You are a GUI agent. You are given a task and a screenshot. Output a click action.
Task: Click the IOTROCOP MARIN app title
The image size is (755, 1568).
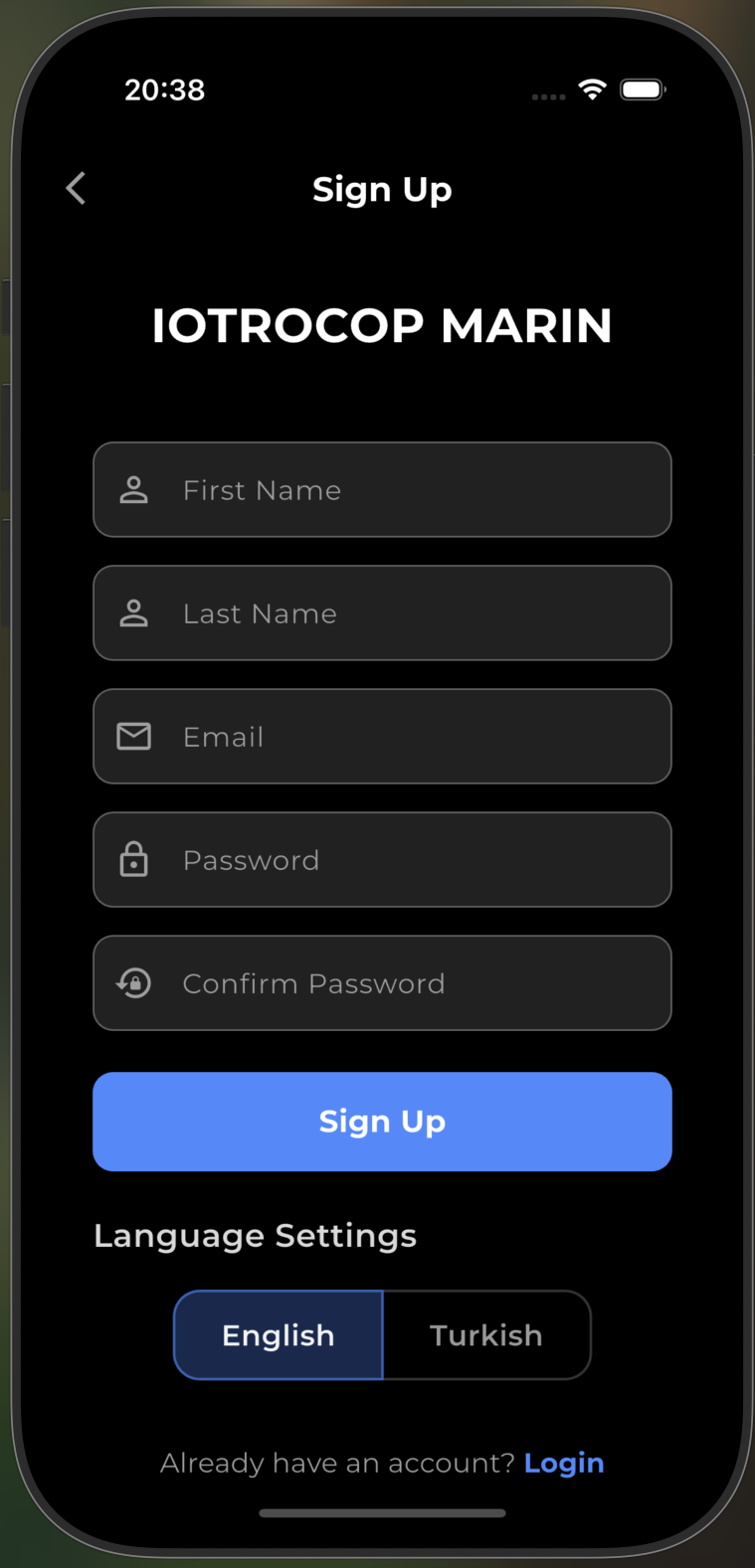tap(382, 325)
